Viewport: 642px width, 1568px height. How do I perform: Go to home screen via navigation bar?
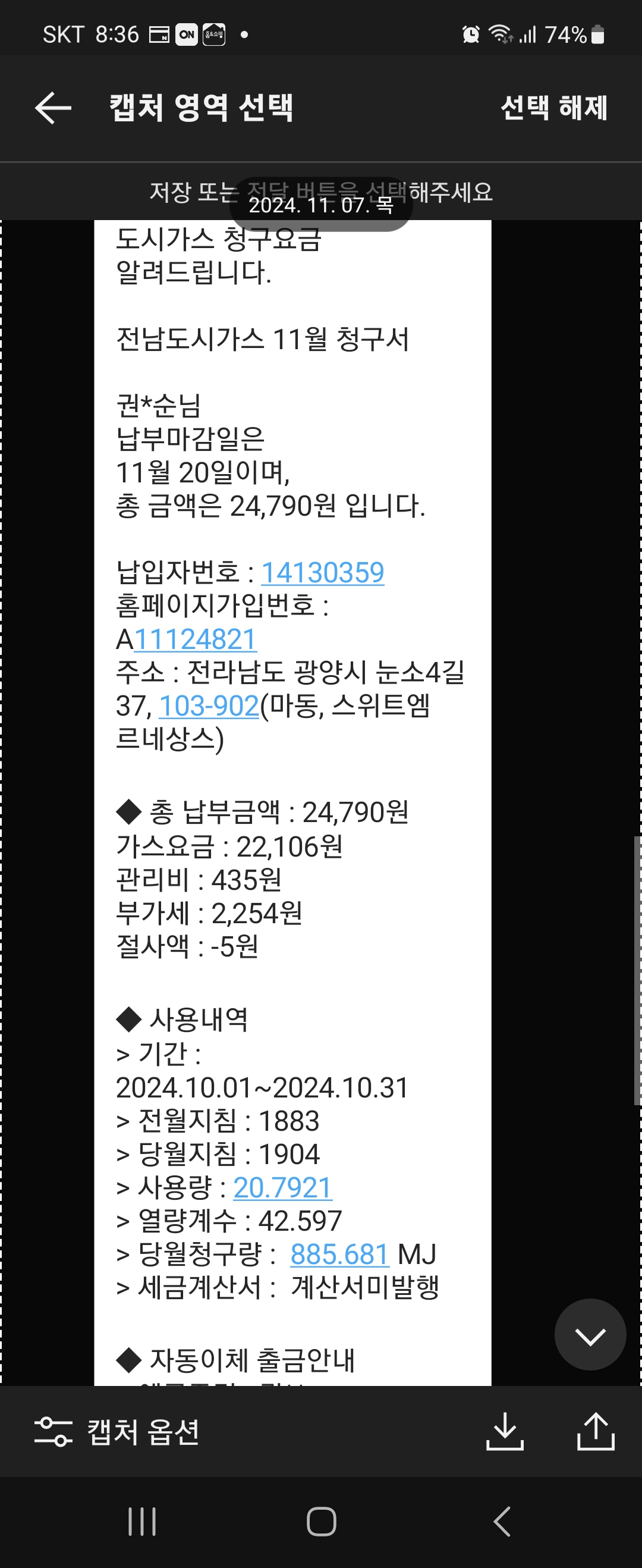coord(322,1522)
